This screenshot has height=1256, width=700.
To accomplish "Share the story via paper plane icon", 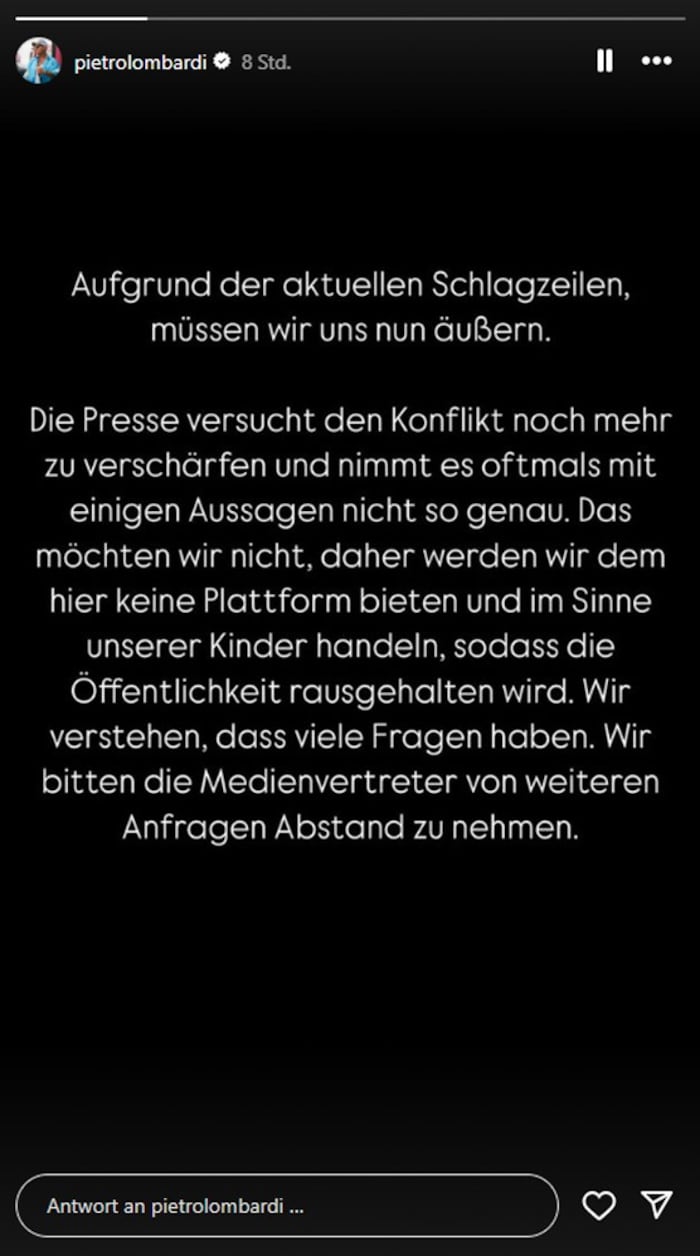I will pyautogui.click(x=656, y=1205).
